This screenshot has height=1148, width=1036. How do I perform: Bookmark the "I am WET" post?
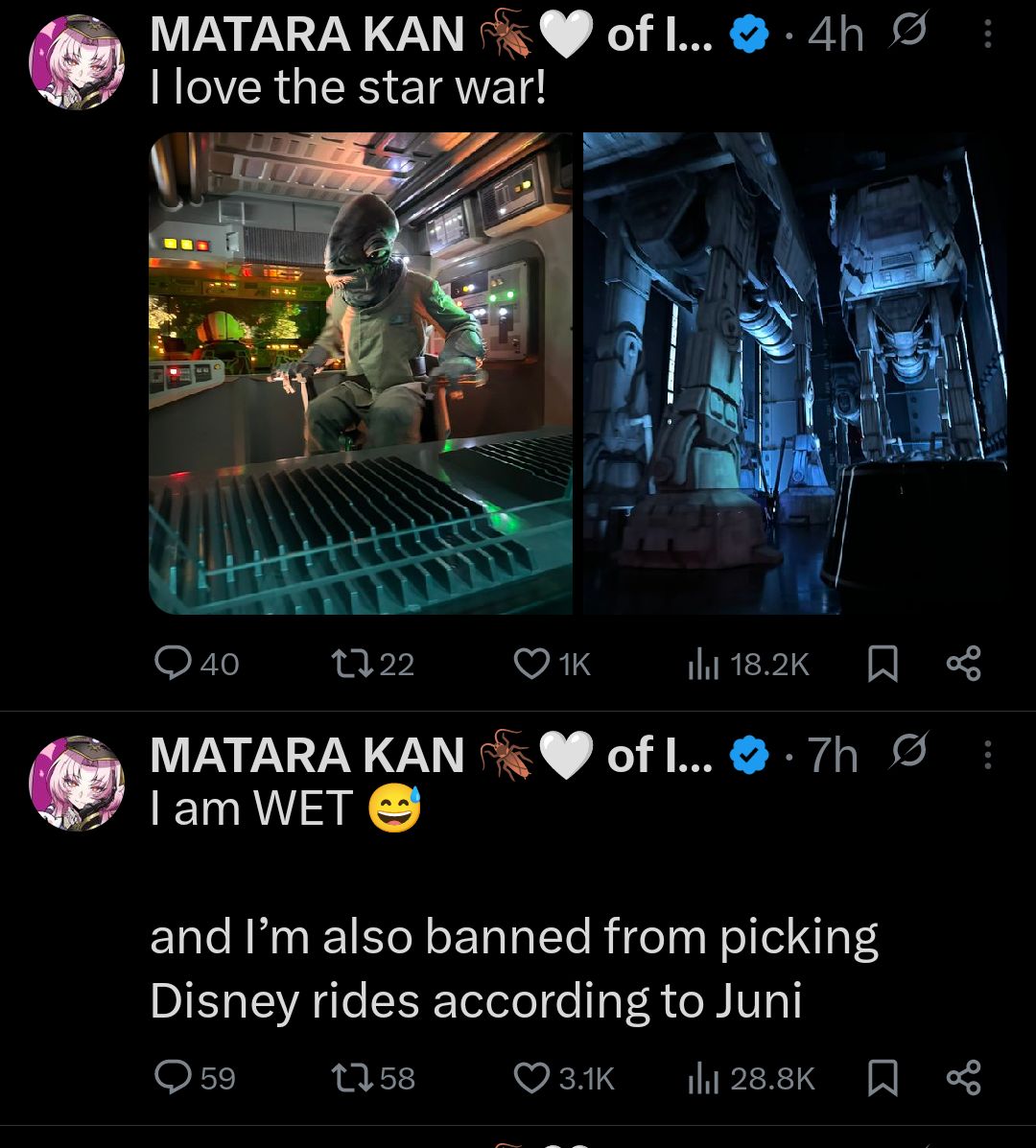[882, 1078]
